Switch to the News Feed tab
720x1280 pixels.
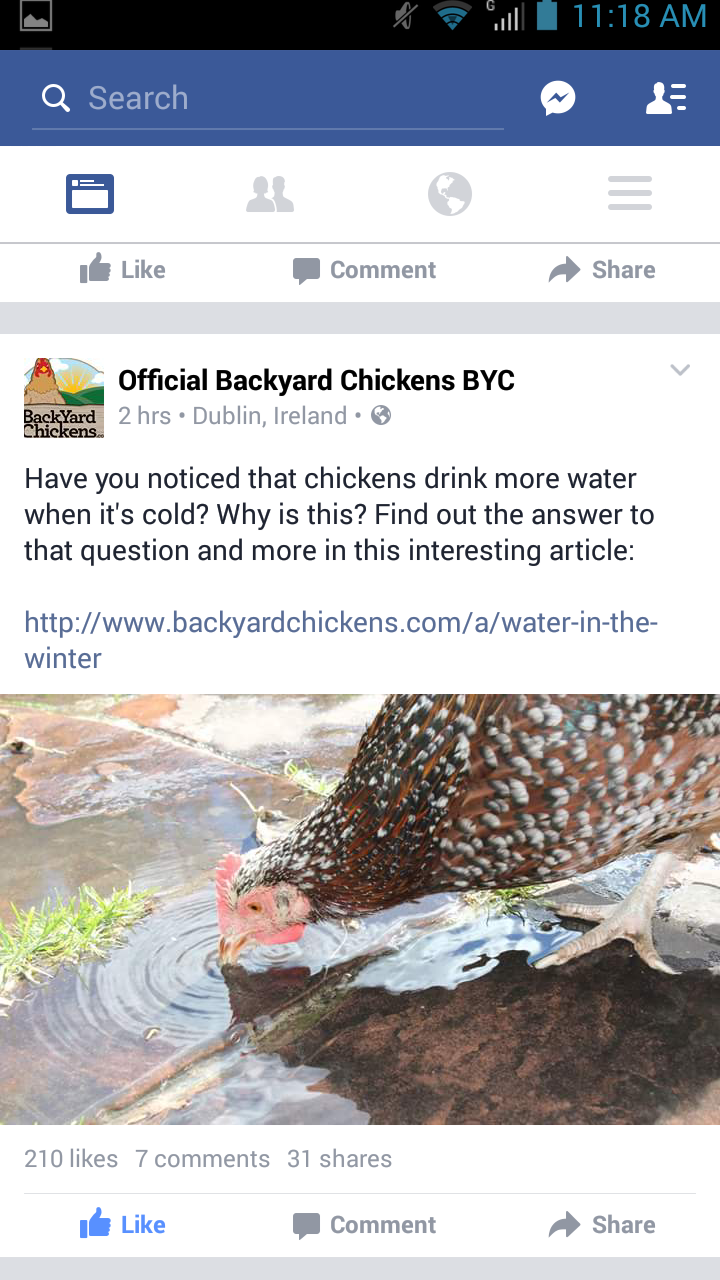tap(90, 193)
